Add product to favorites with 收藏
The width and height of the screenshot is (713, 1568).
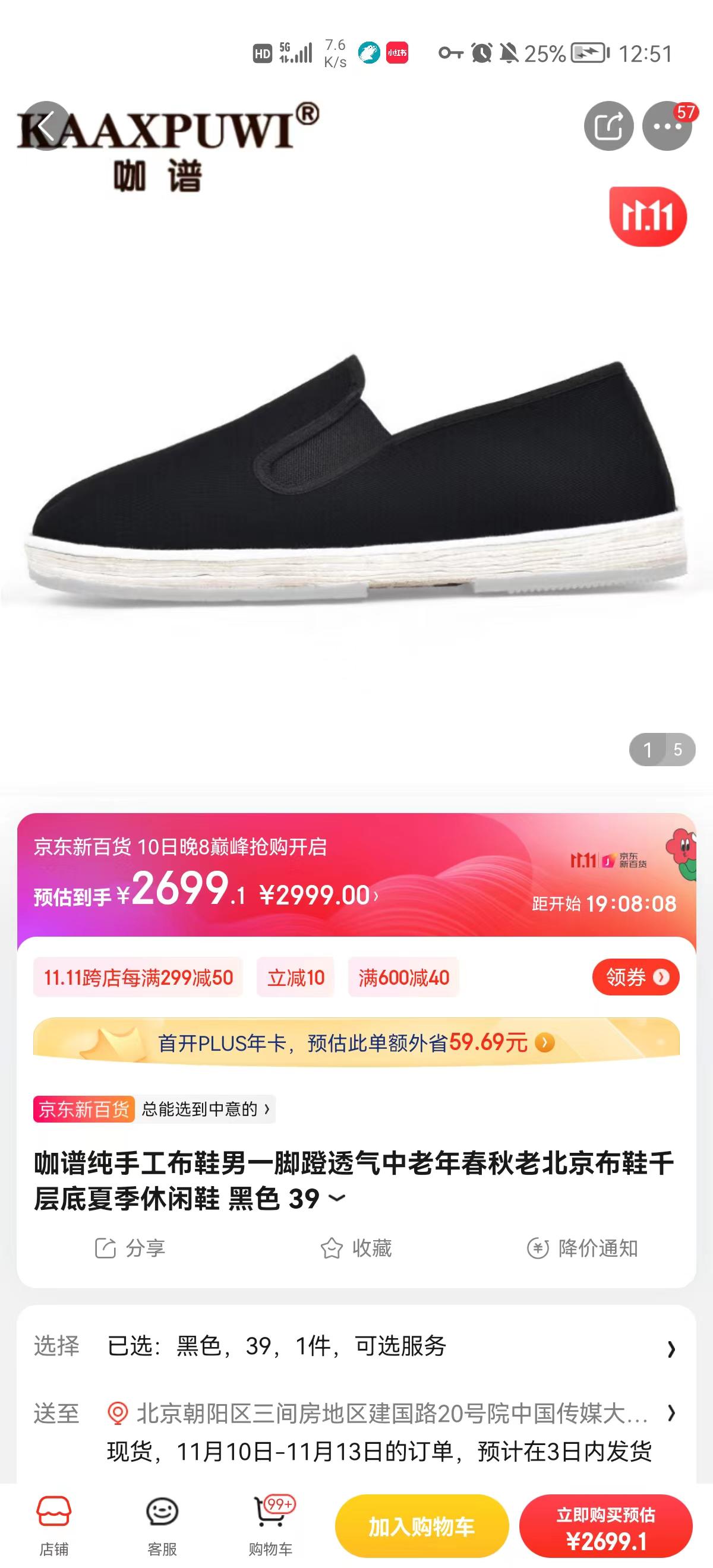click(356, 1248)
